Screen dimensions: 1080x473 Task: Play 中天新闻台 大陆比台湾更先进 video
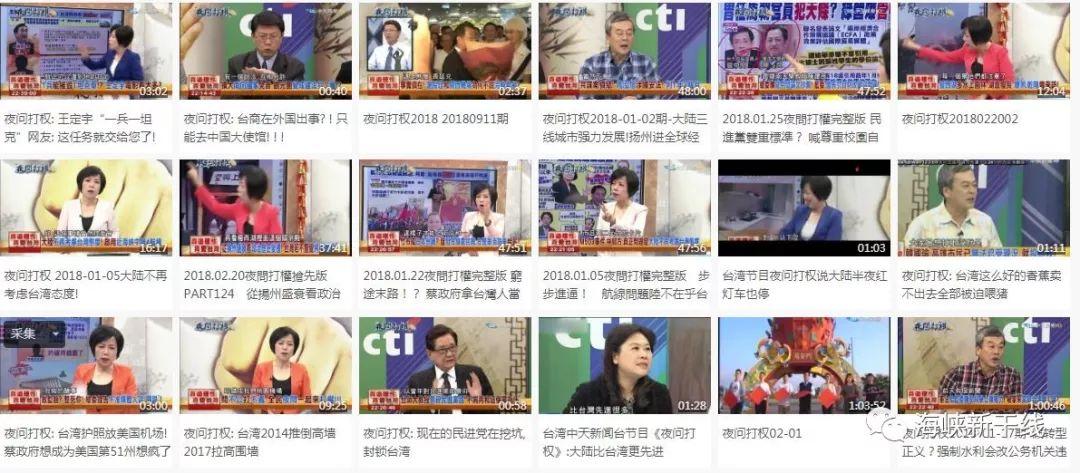point(625,365)
